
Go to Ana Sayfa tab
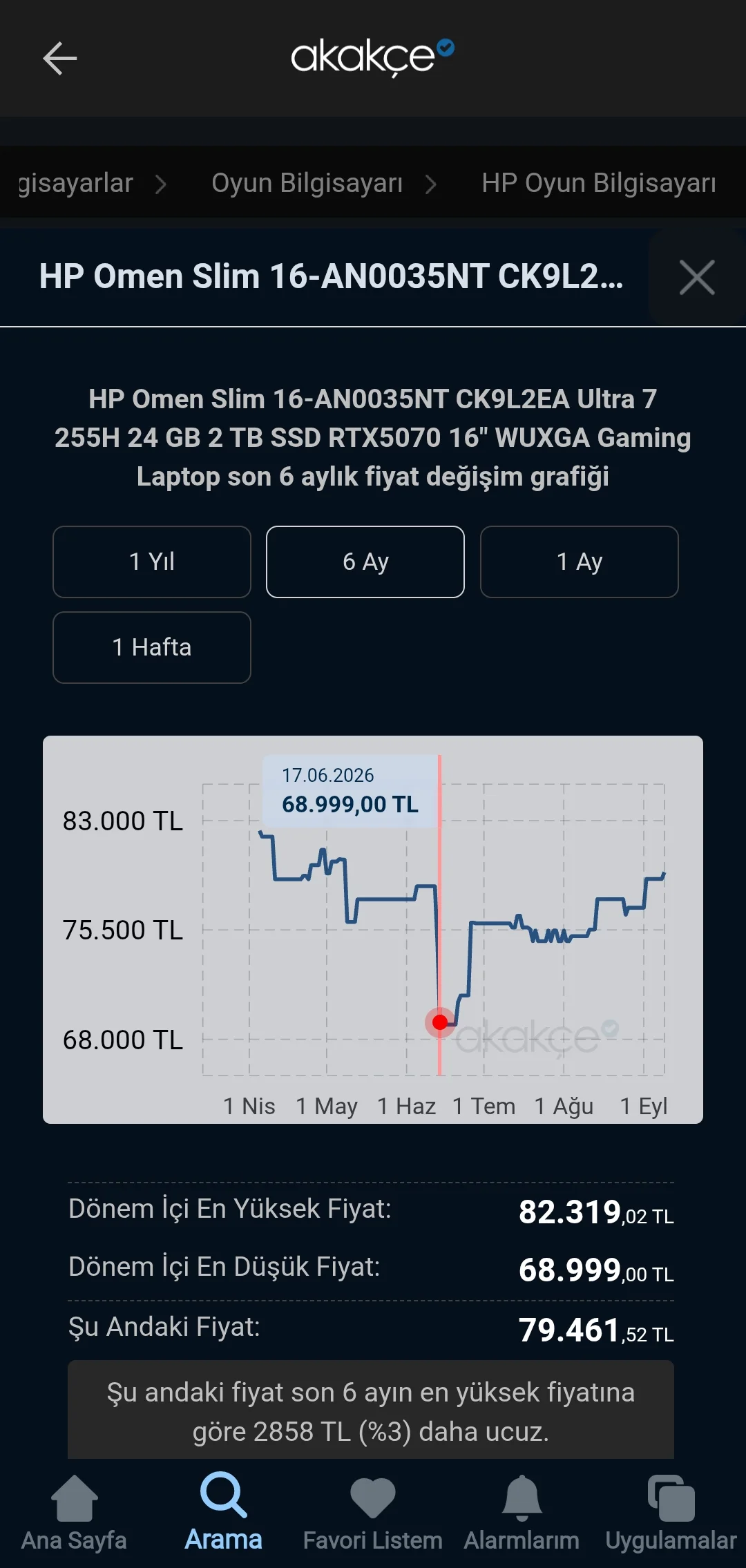[x=74, y=1513]
